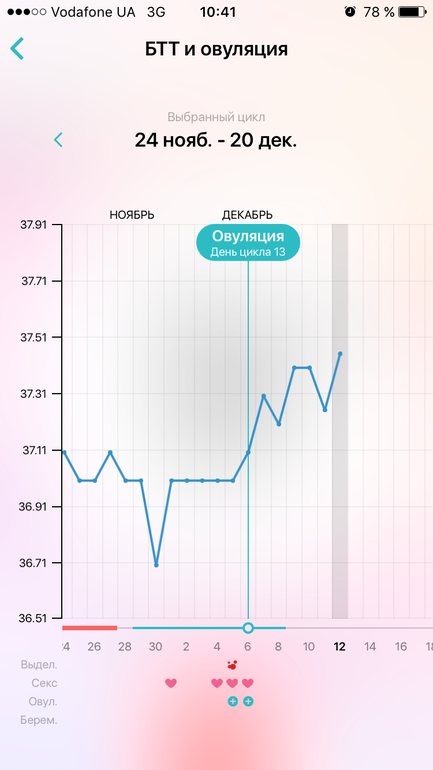Select the ovulation circle on the timeline
The height and width of the screenshot is (770, 433).
[x=248, y=628]
